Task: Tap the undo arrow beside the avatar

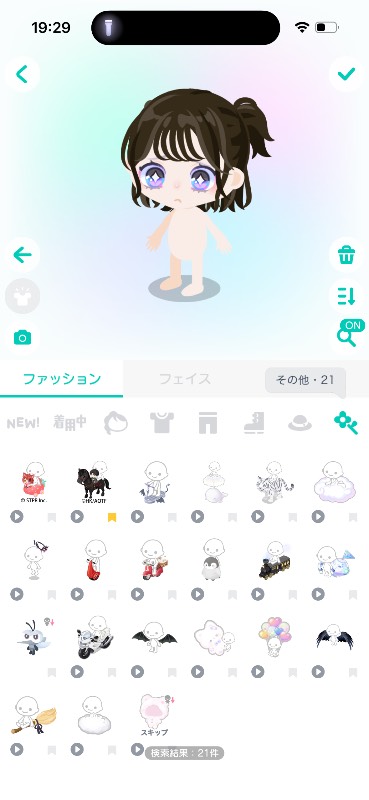Action: pyautogui.click(x=22, y=255)
